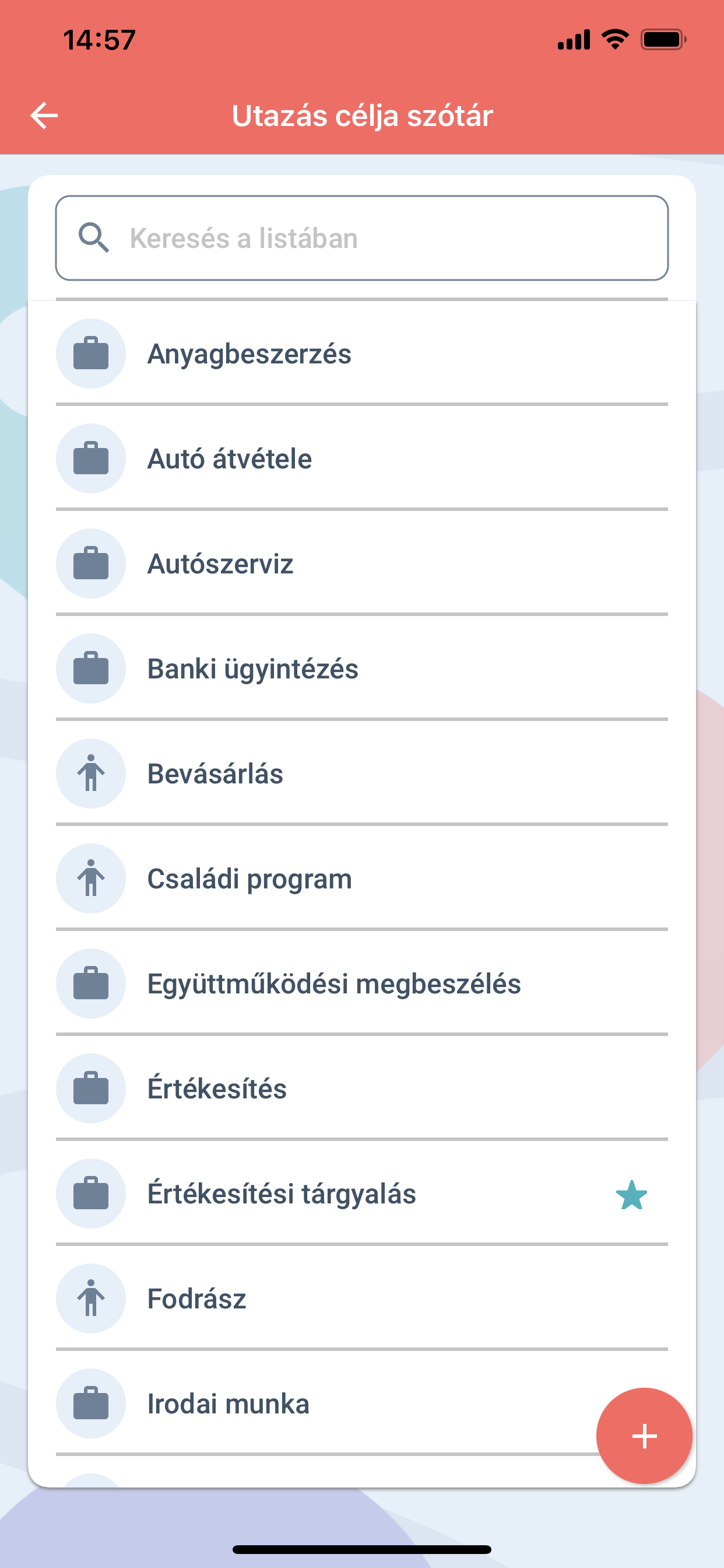Open the Értékesítés entry
The width and height of the screenshot is (724, 1568).
tap(362, 1088)
